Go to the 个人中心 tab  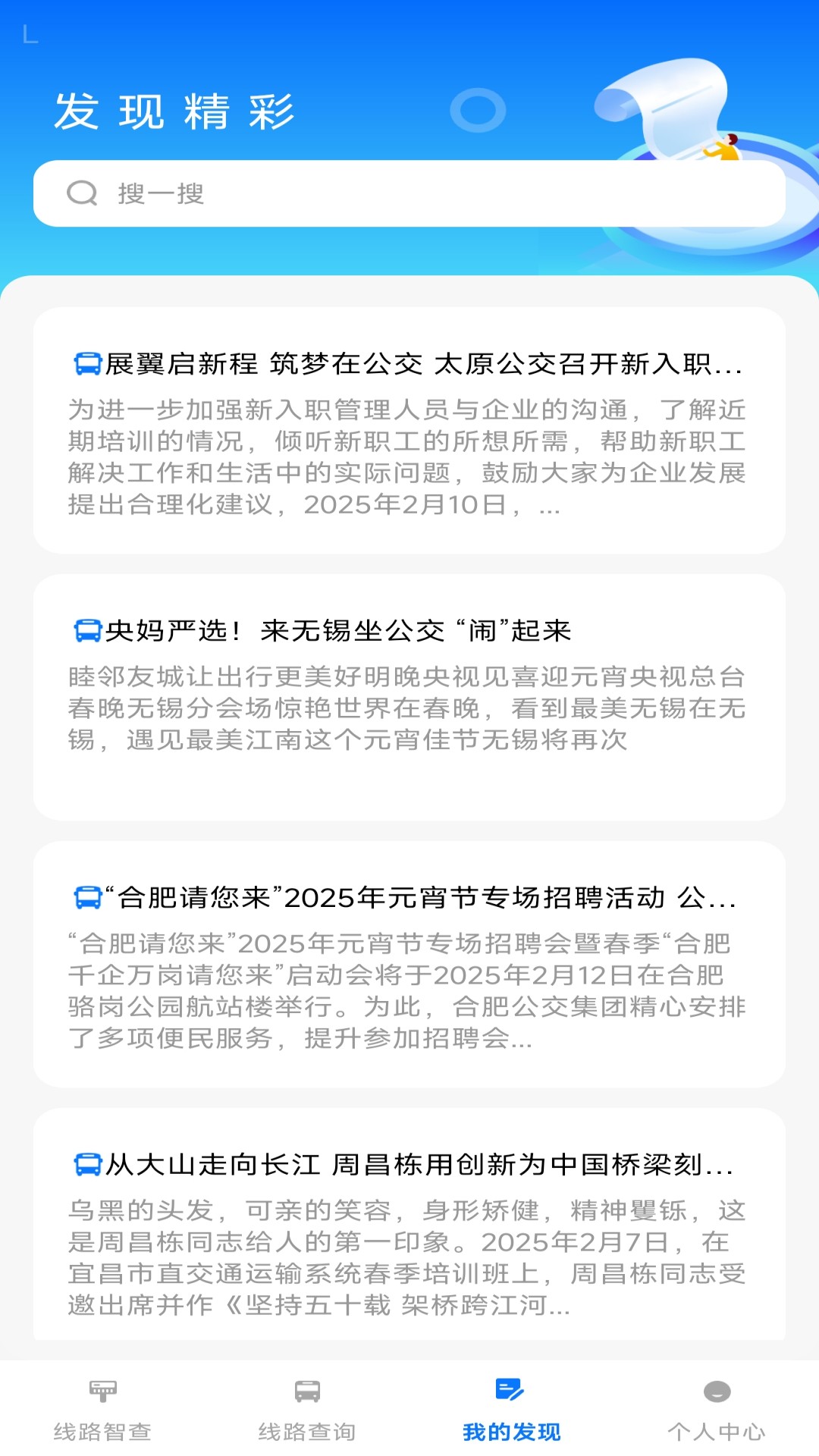[716, 1409]
